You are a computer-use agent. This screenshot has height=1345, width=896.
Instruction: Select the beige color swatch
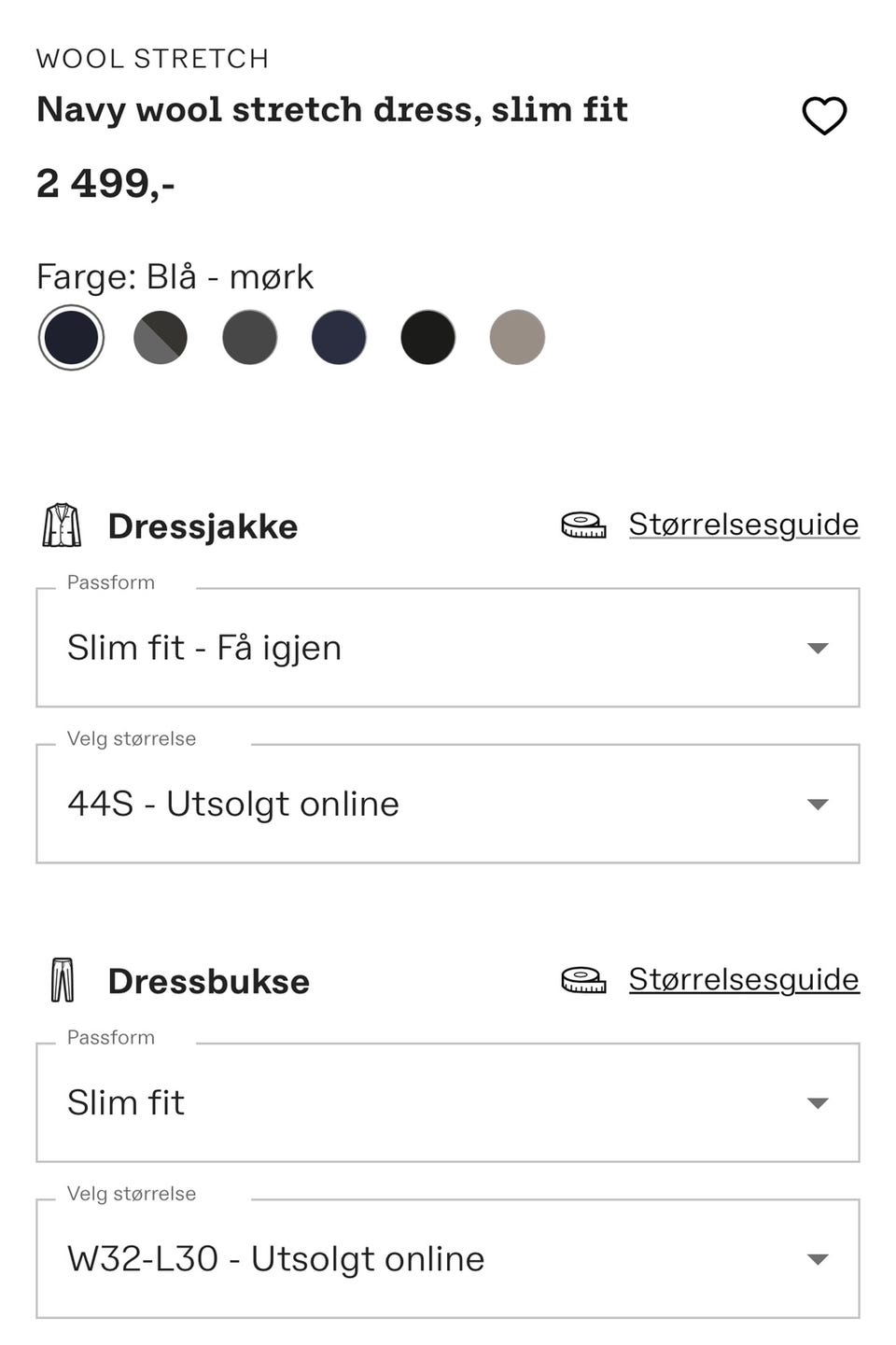[516, 337]
